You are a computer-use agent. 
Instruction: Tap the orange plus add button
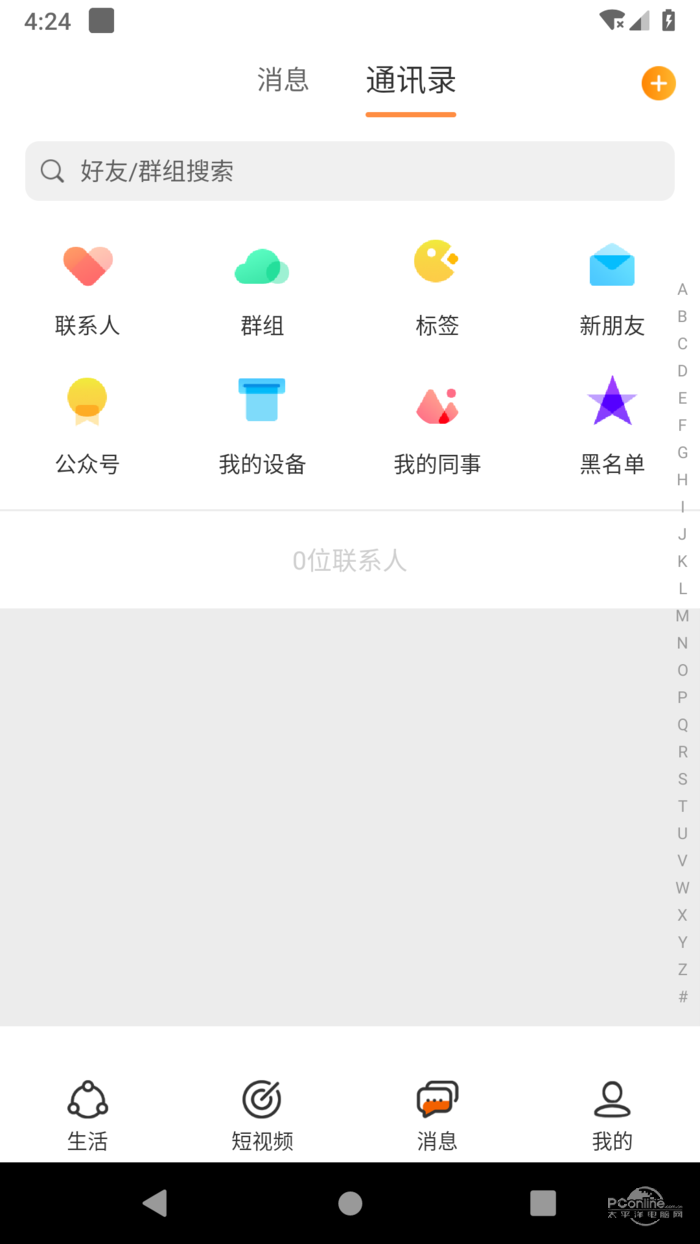[658, 84]
